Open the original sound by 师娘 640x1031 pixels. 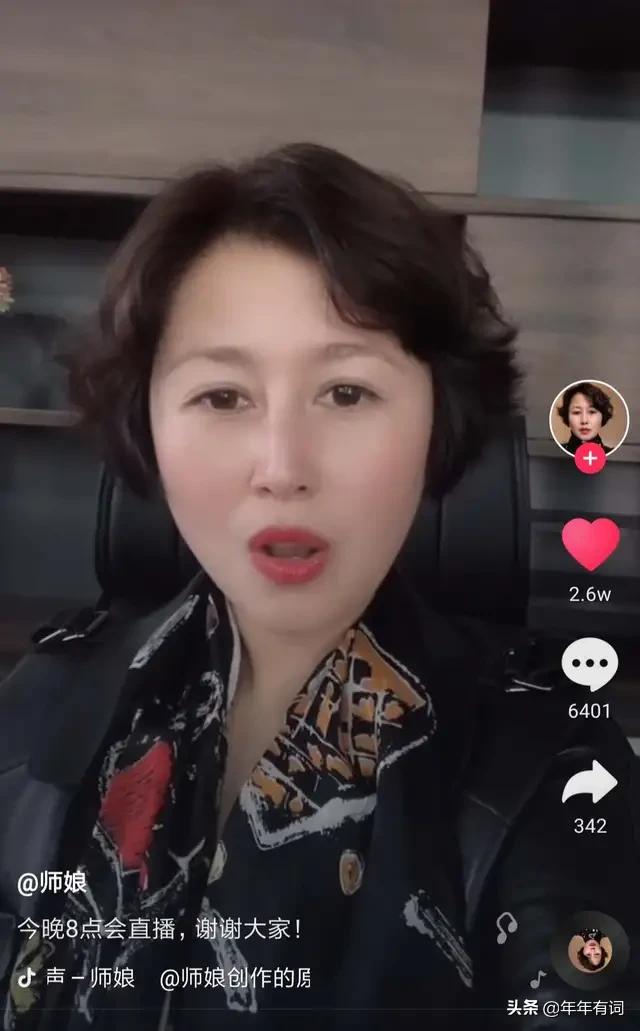coord(89,977)
